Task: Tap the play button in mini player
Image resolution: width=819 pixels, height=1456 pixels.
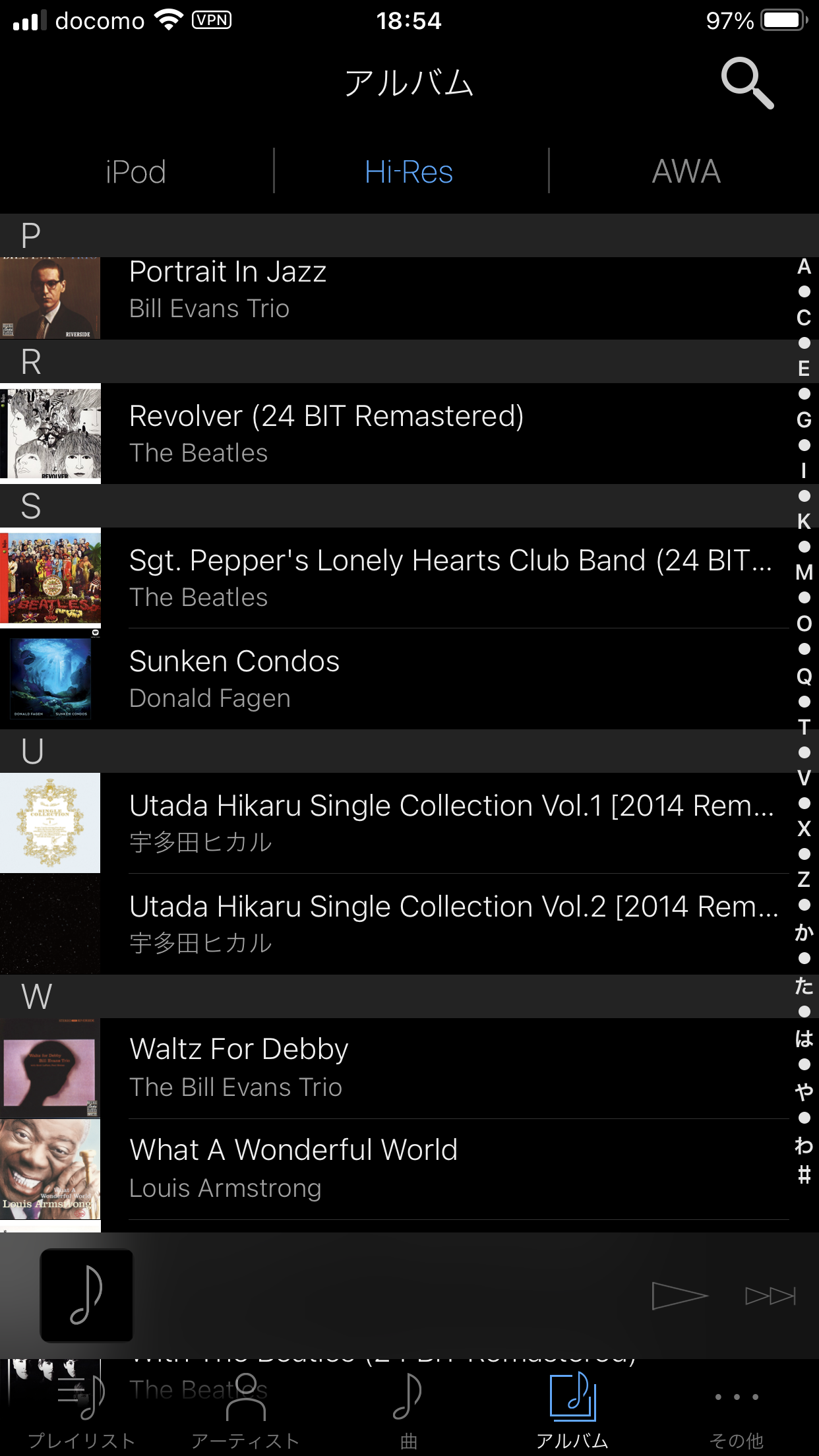Action: point(680,1296)
